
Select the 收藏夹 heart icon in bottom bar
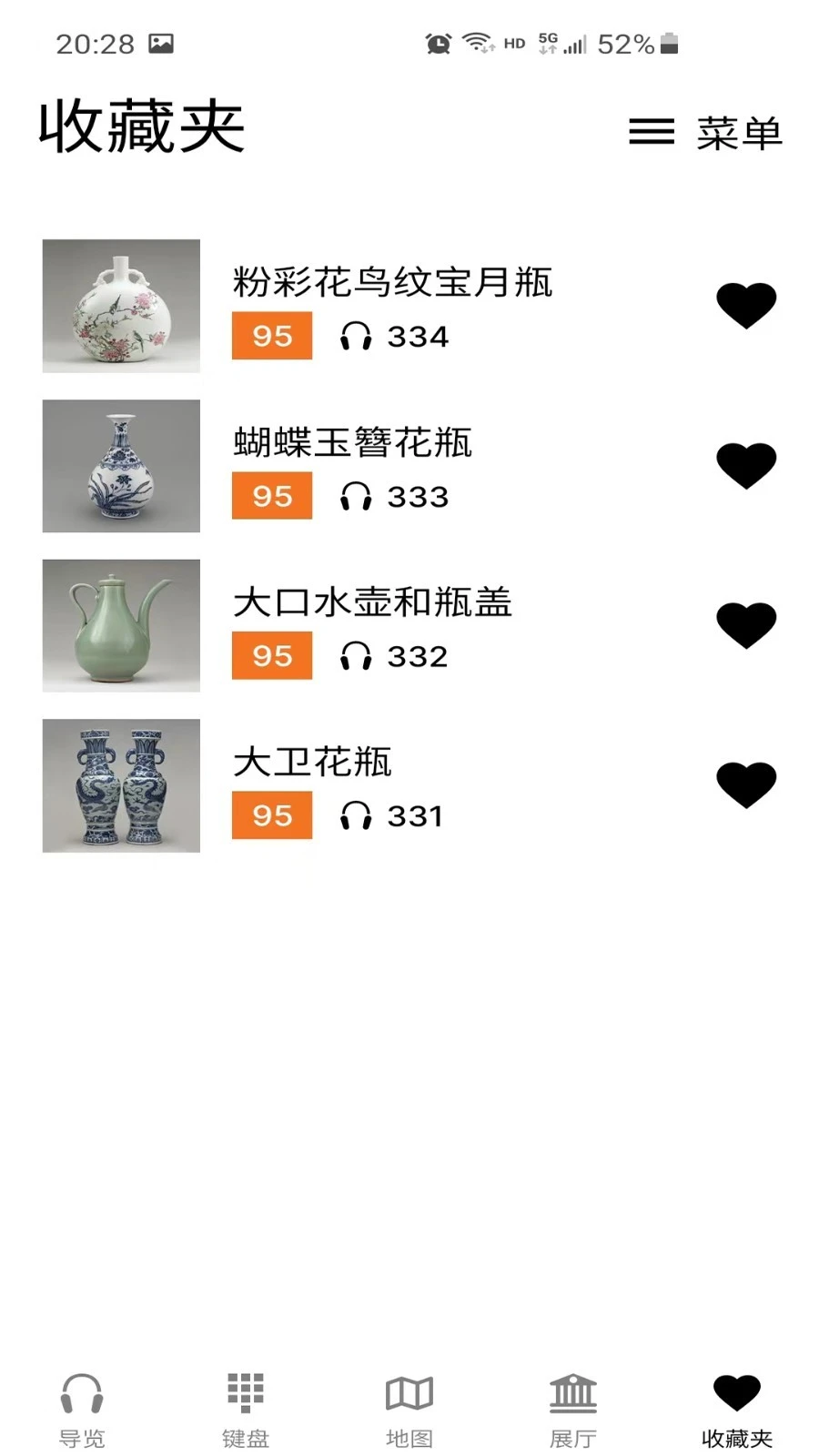pos(735,1392)
